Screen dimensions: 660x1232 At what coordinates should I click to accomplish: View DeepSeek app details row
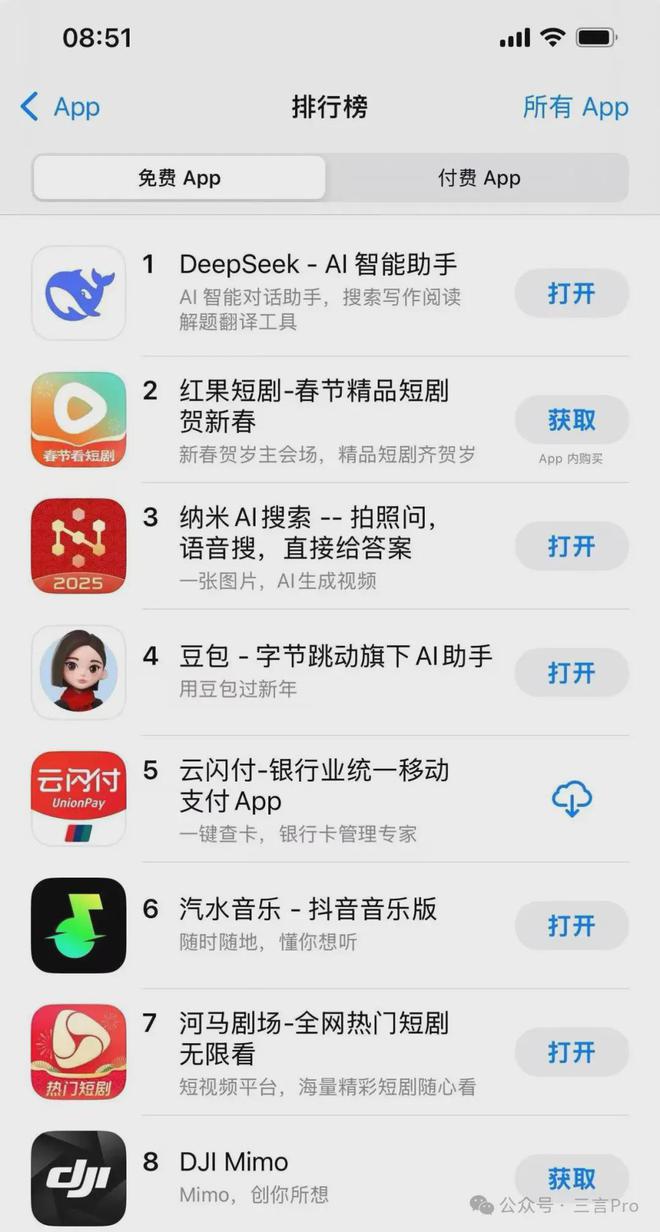[x=330, y=293]
